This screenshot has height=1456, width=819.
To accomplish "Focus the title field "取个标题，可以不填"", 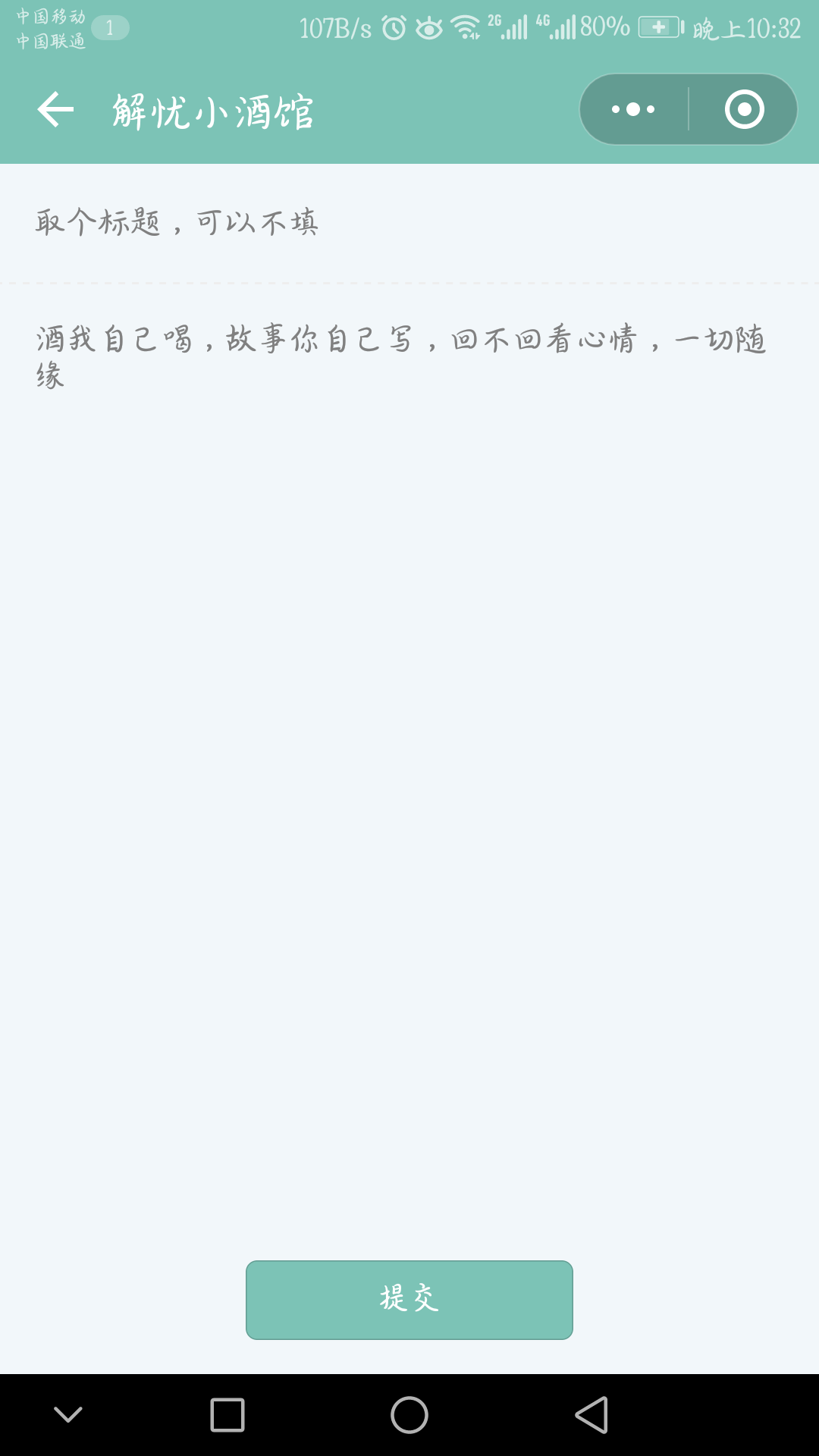I will (409, 223).
